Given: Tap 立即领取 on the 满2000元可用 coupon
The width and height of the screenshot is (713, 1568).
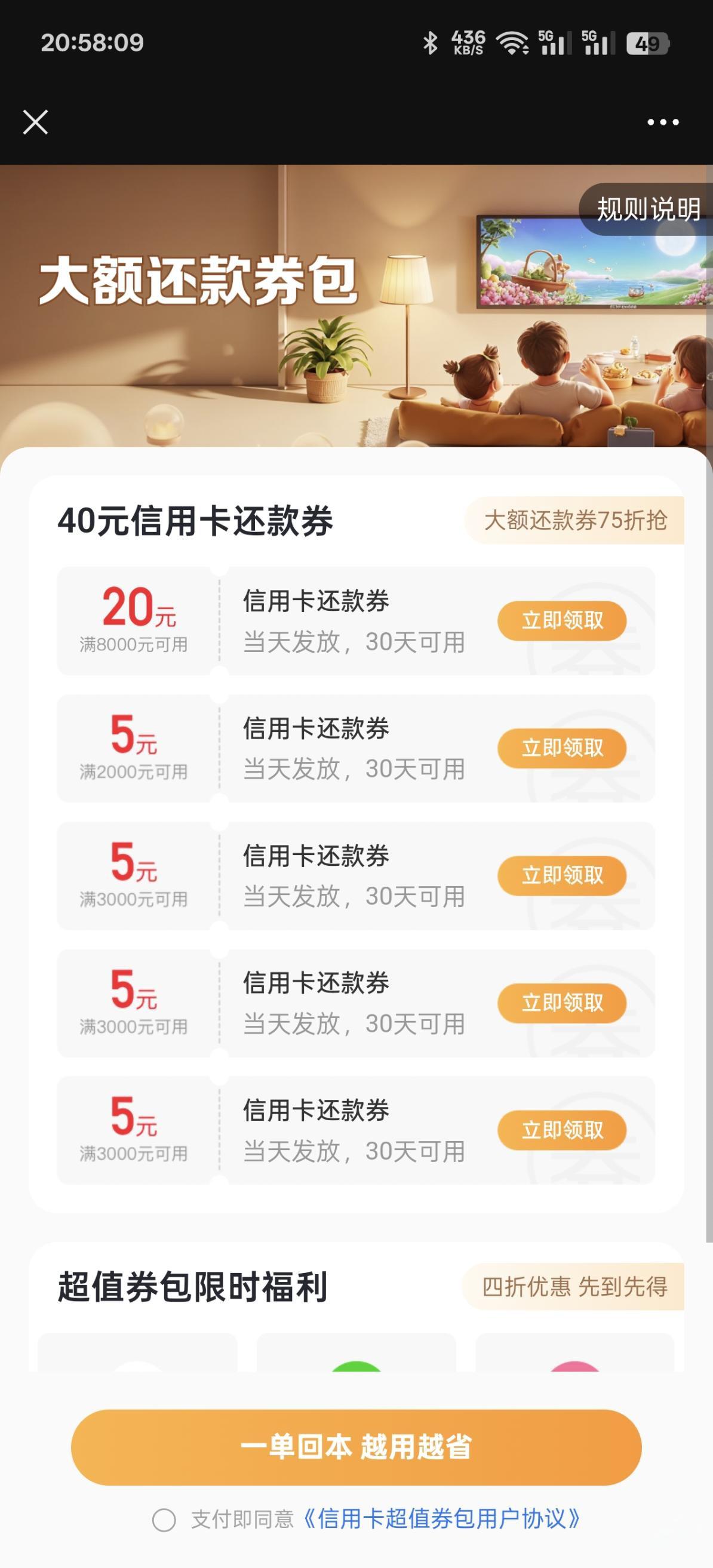Looking at the screenshot, I should pos(561,748).
